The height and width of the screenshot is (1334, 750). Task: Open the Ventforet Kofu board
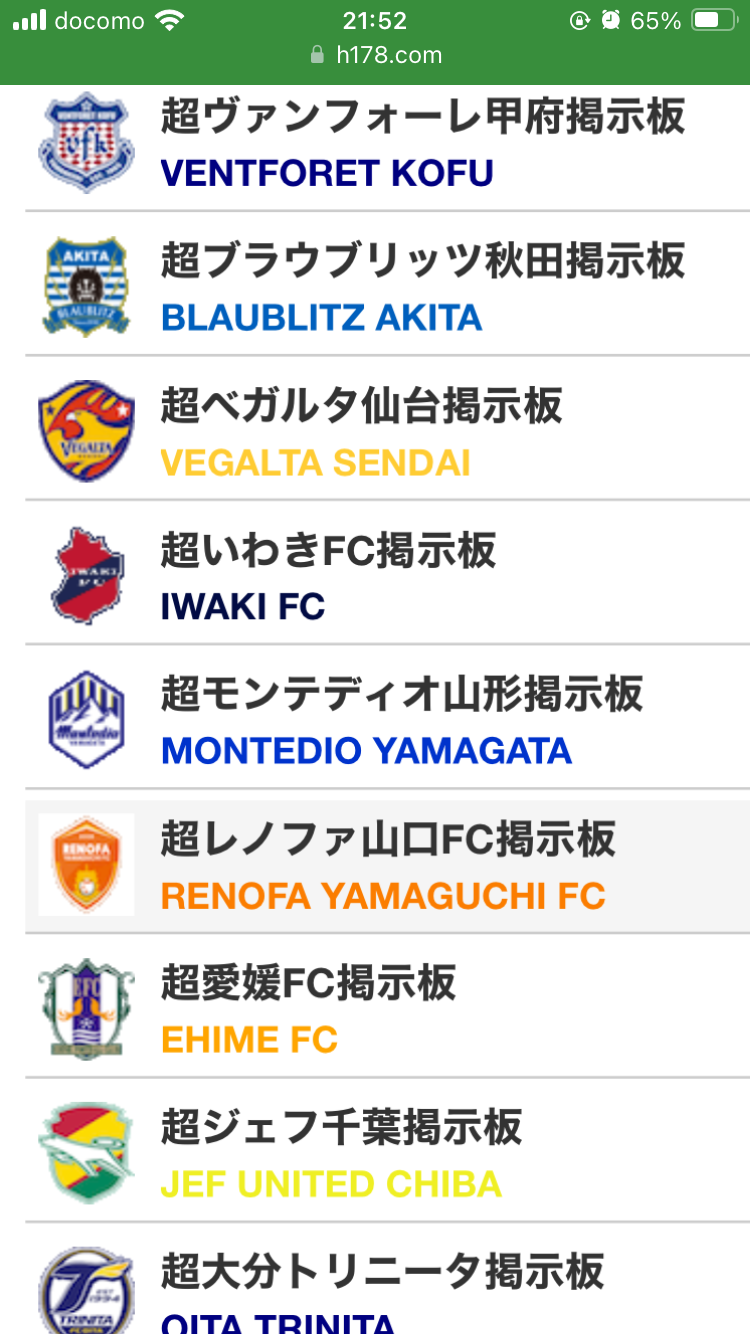(x=388, y=143)
